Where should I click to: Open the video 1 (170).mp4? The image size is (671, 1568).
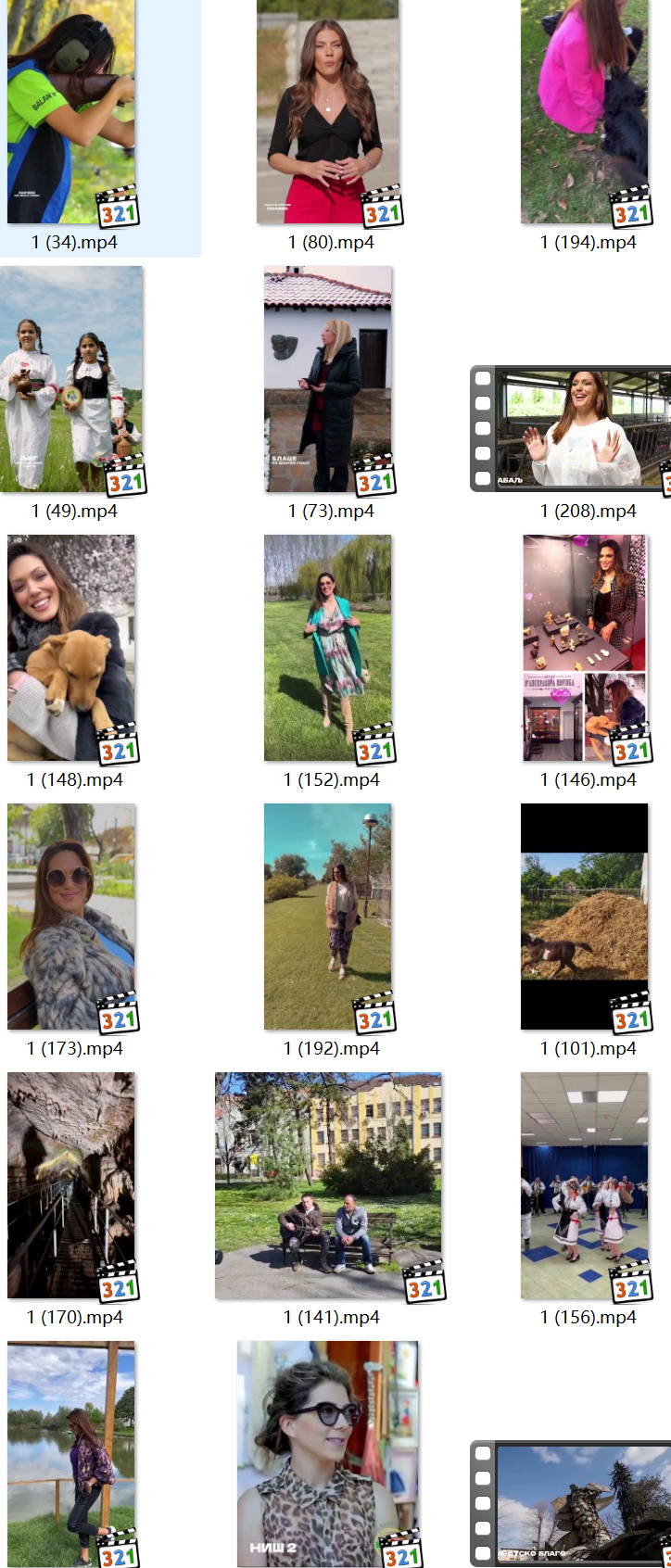tap(71, 1184)
